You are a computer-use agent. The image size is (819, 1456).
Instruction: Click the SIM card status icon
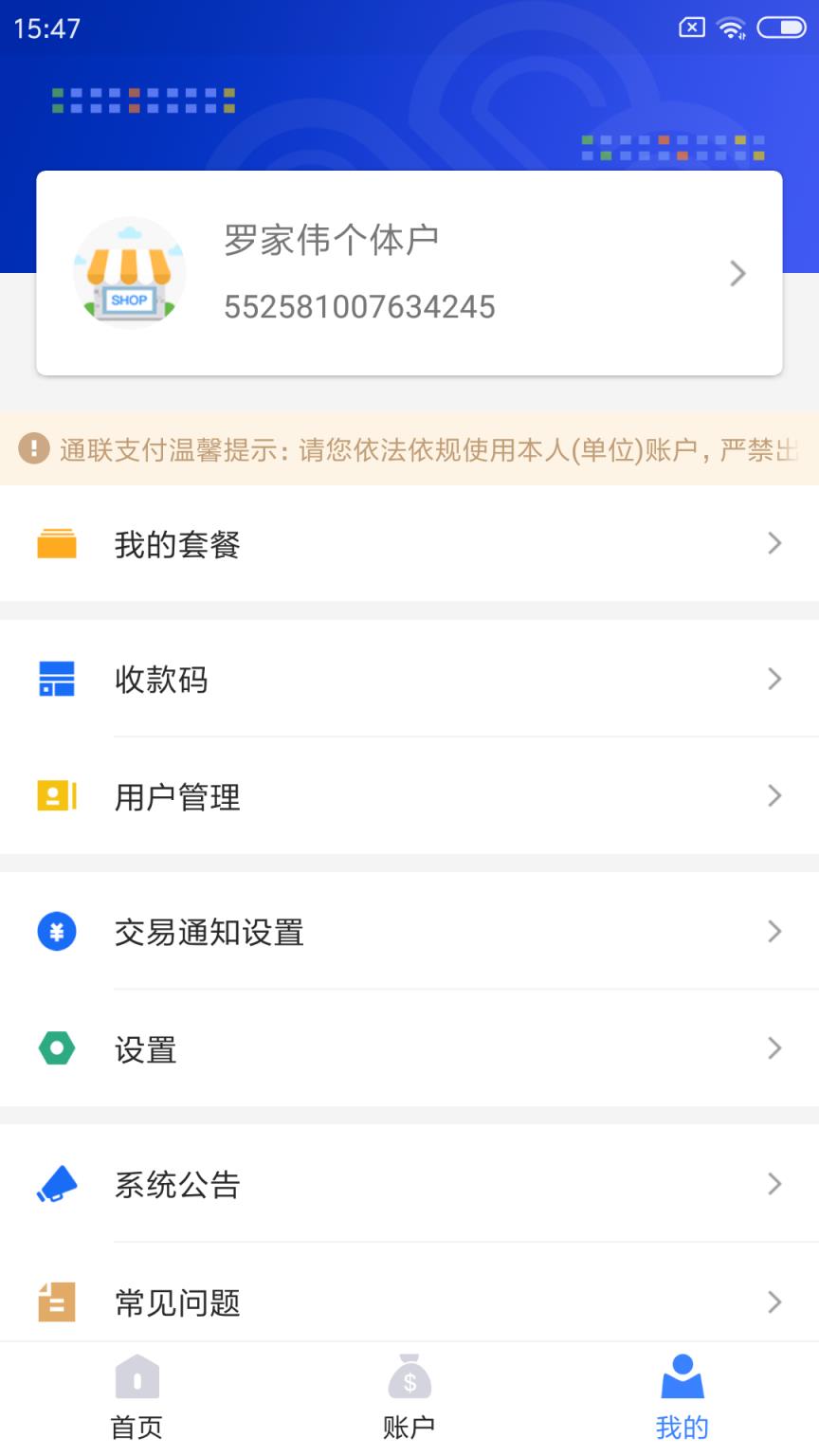[x=691, y=28]
